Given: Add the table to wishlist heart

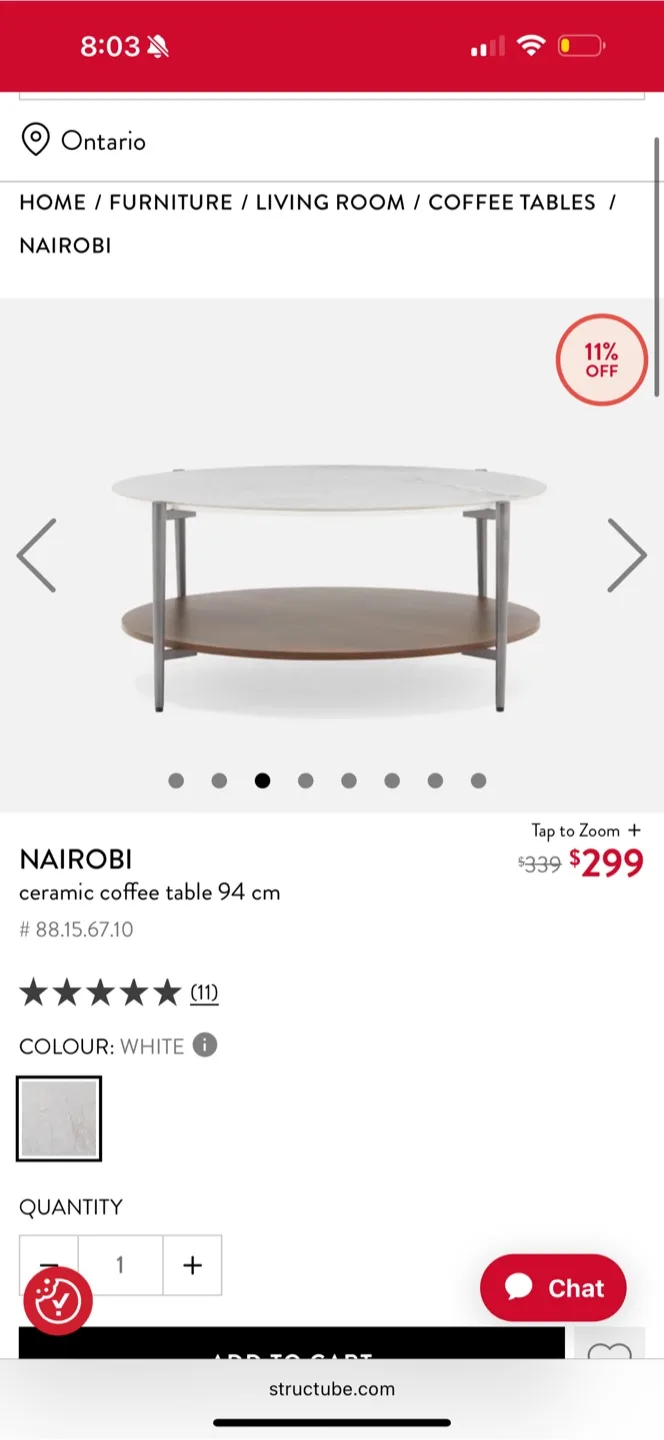Looking at the screenshot, I should [x=609, y=1350].
